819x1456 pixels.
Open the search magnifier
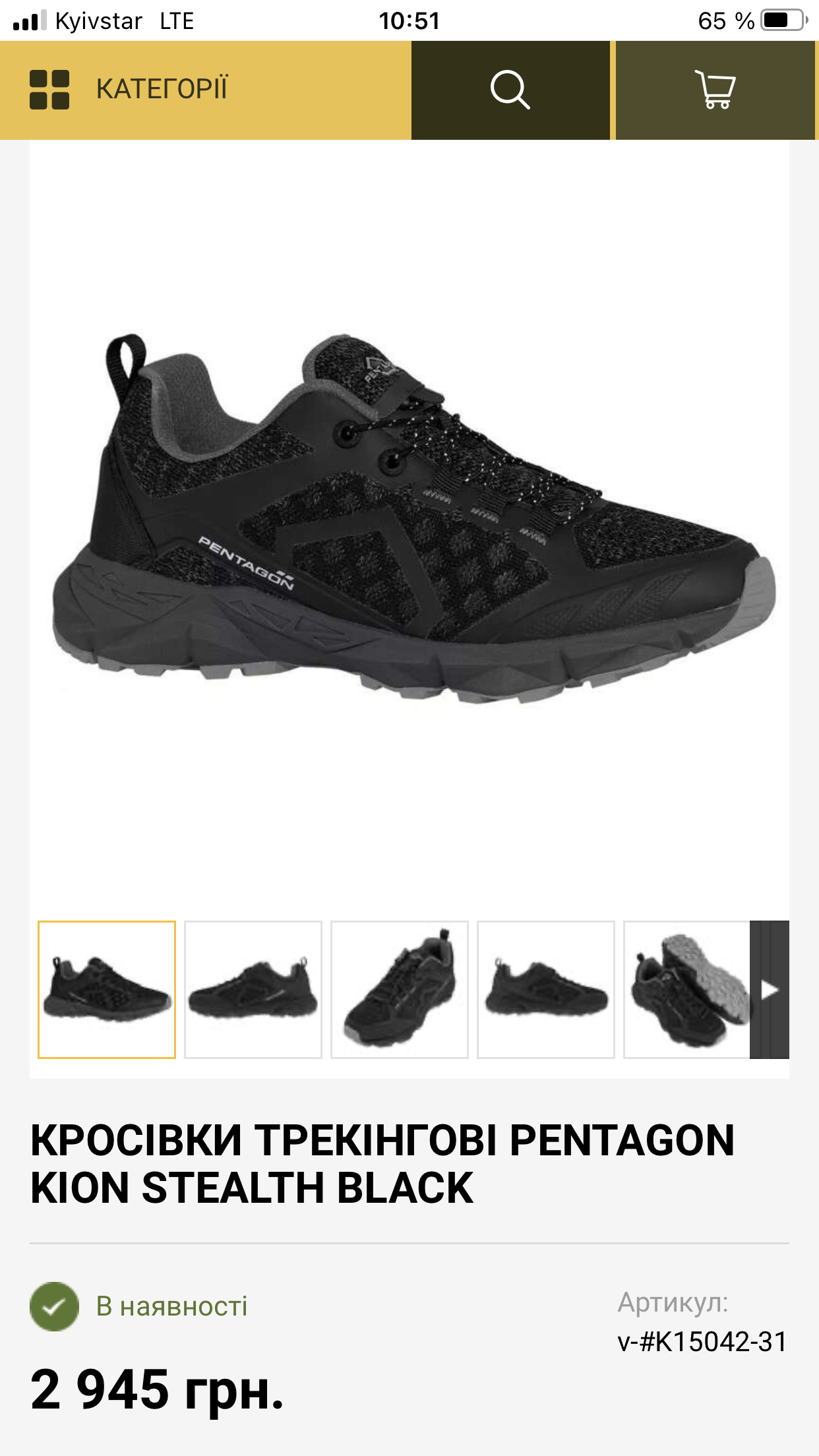tap(510, 90)
